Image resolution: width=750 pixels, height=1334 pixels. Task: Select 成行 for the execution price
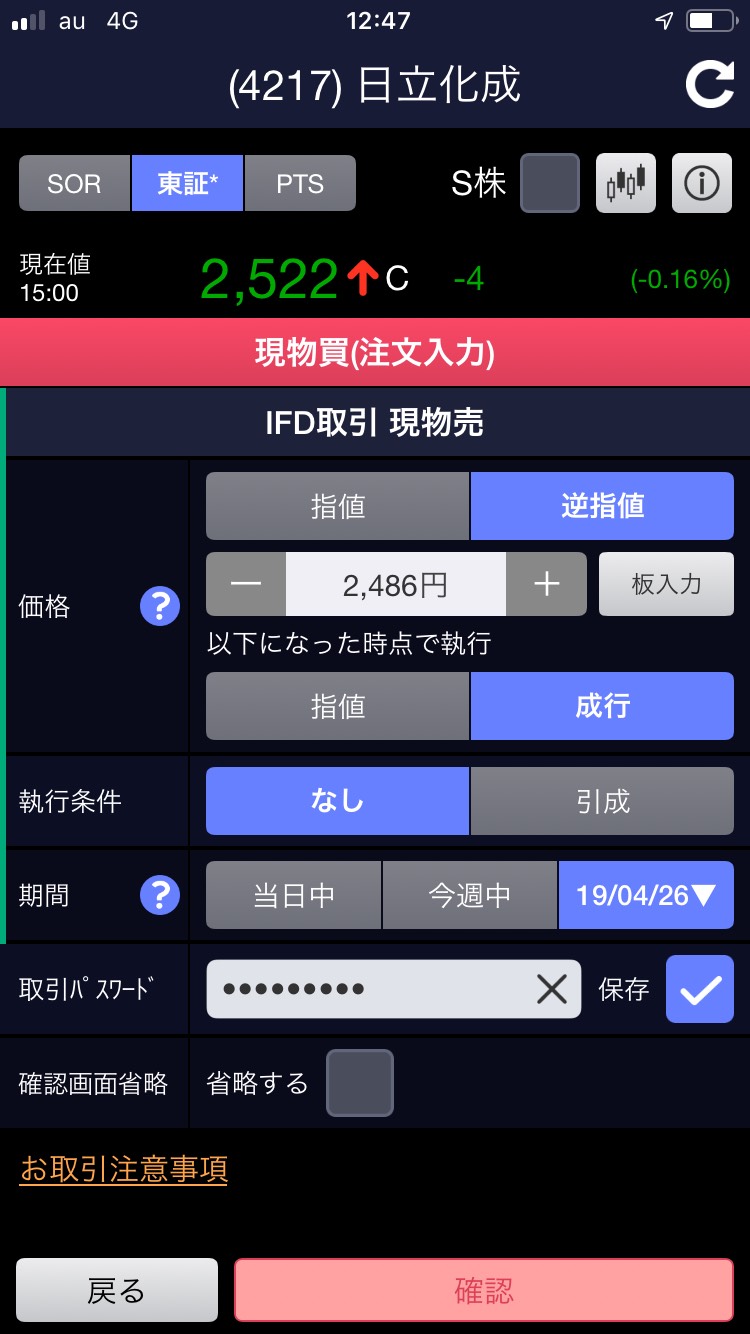(602, 706)
